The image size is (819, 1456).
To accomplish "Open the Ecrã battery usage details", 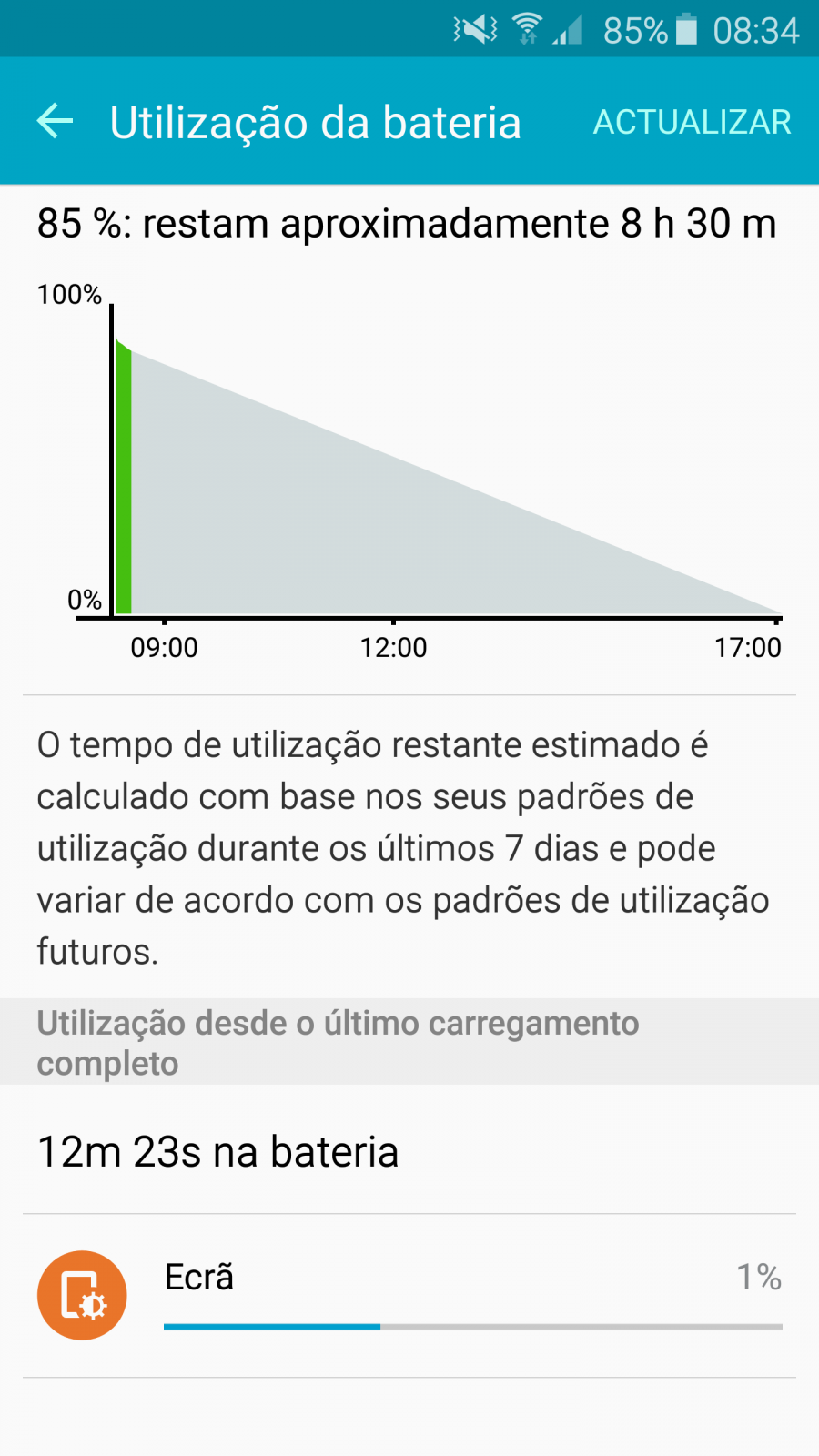I will tap(409, 1295).
